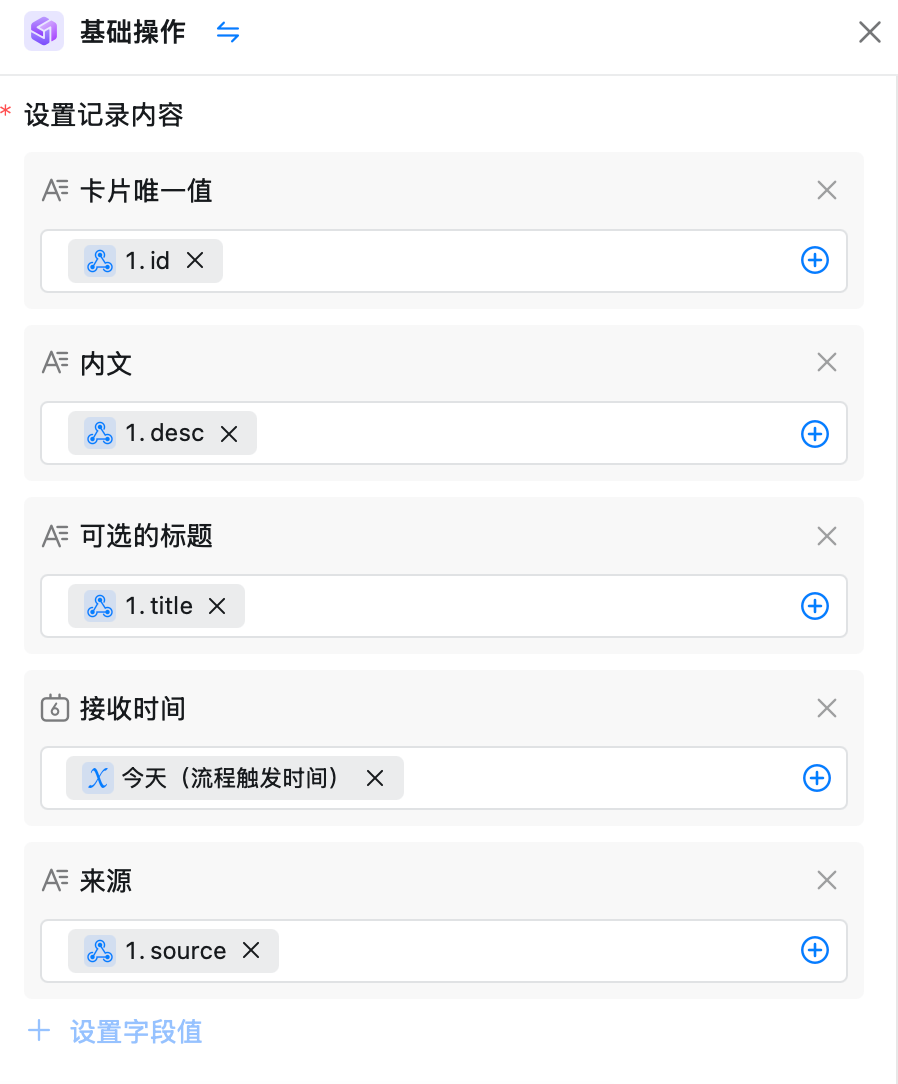The height and width of the screenshot is (1084, 898).
Task: Click the text field icon beside 可选的标题
Action: click(x=55, y=536)
